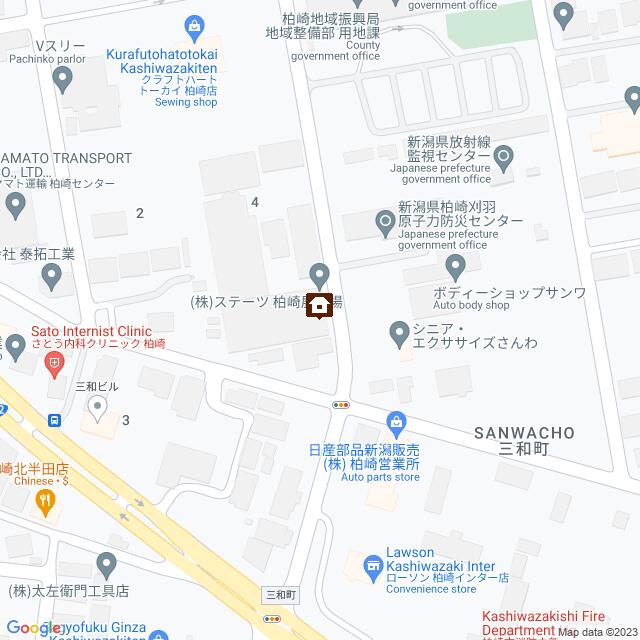Tap the Yamato Transport 柏崎センター pin

click(x=15, y=208)
